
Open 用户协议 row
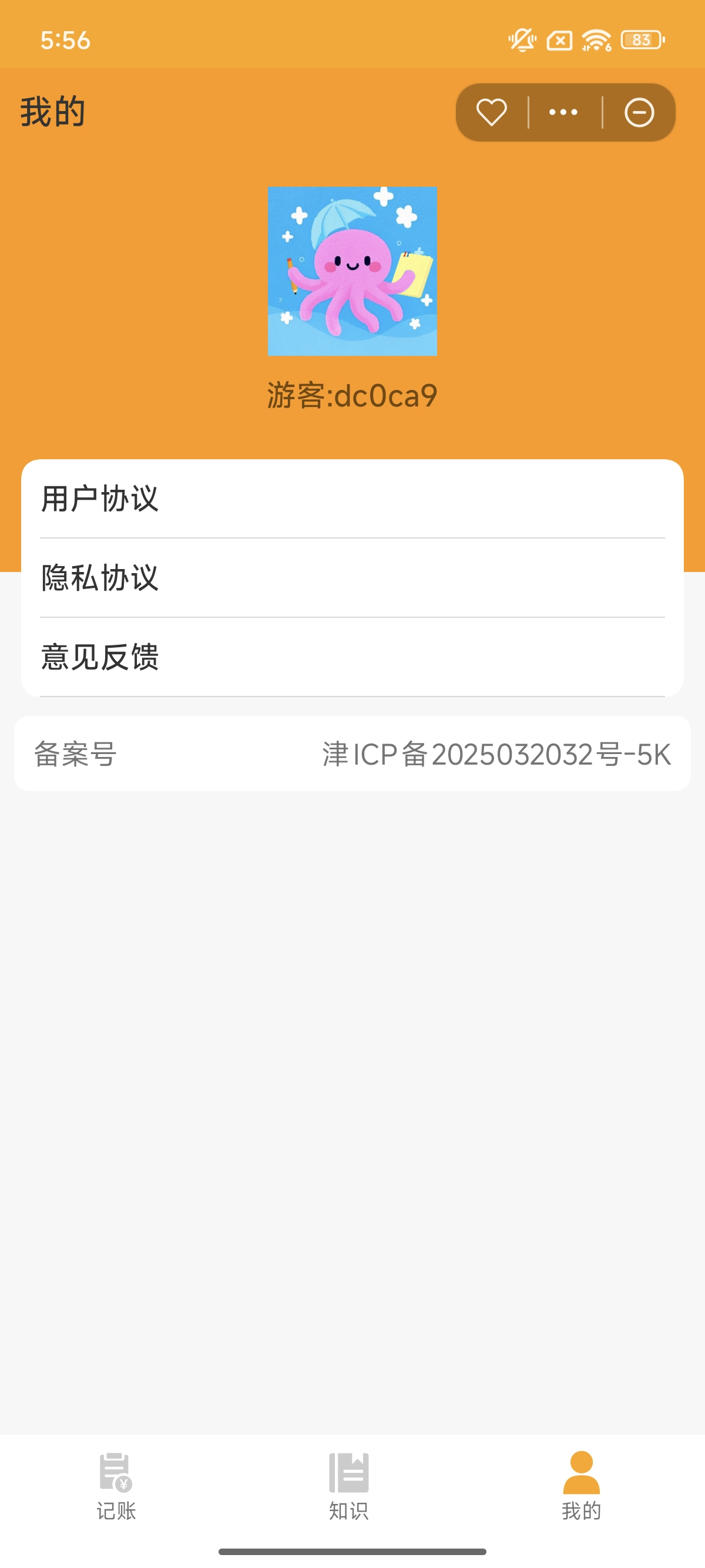(352, 499)
